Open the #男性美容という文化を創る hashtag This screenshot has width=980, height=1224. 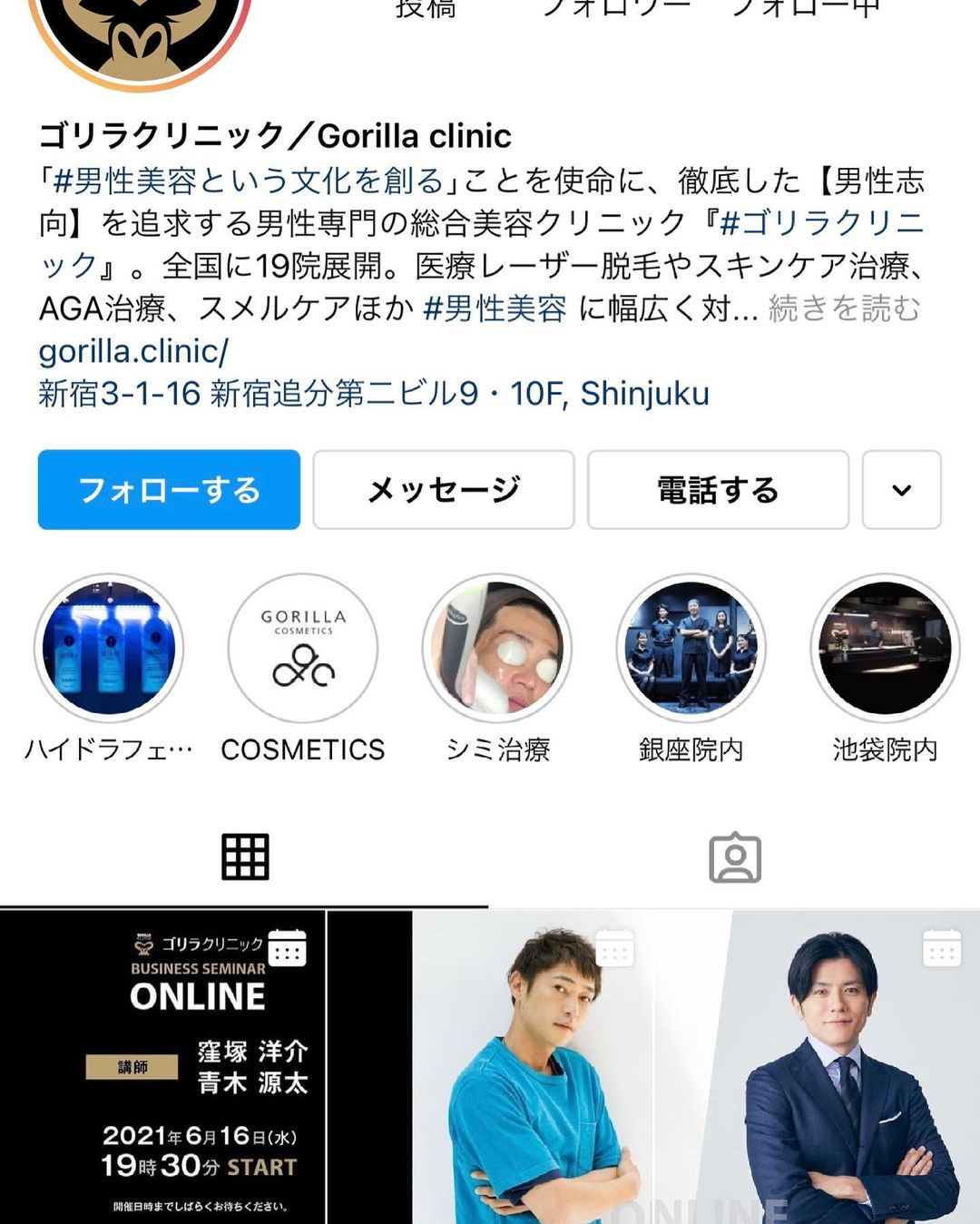pyautogui.click(x=247, y=181)
